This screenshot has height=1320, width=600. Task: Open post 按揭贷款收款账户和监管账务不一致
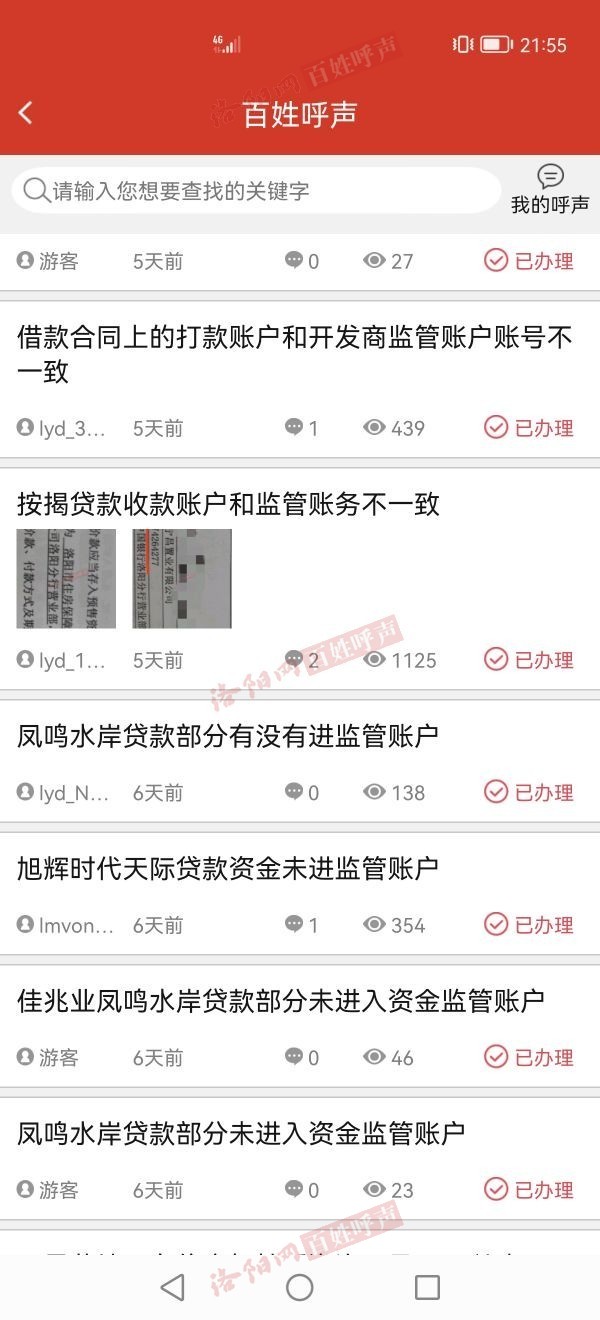point(229,503)
